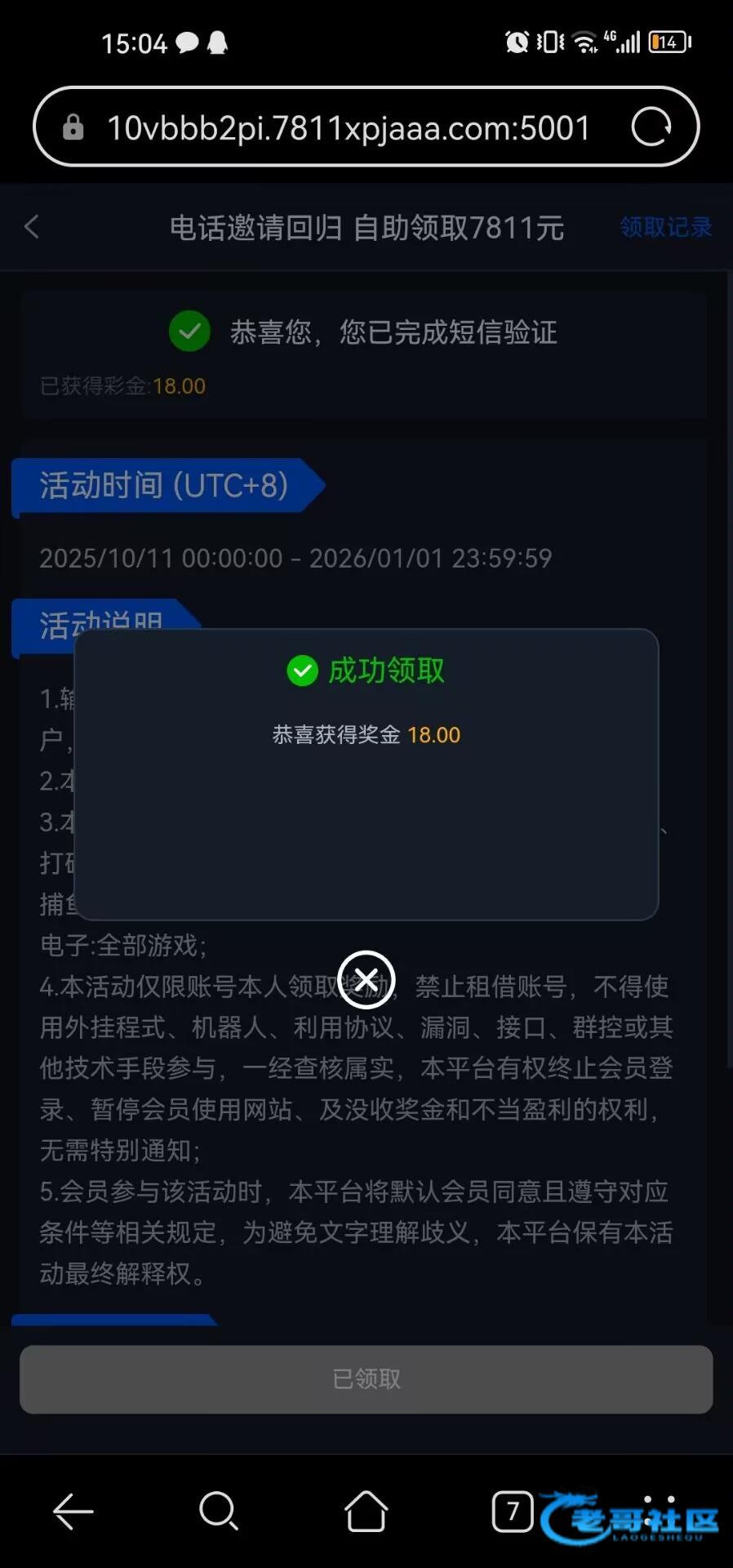Screen dimensions: 733x1568
Task: Navigate back with browser back arrow
Action: (x=73, y=1511)
